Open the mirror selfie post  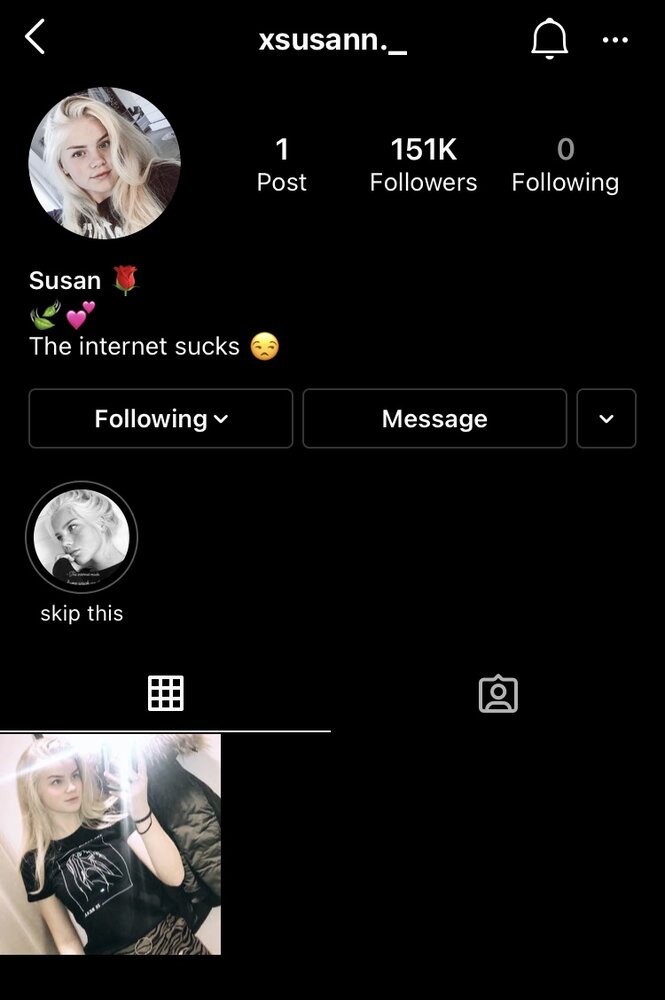[x=110, y=844]
